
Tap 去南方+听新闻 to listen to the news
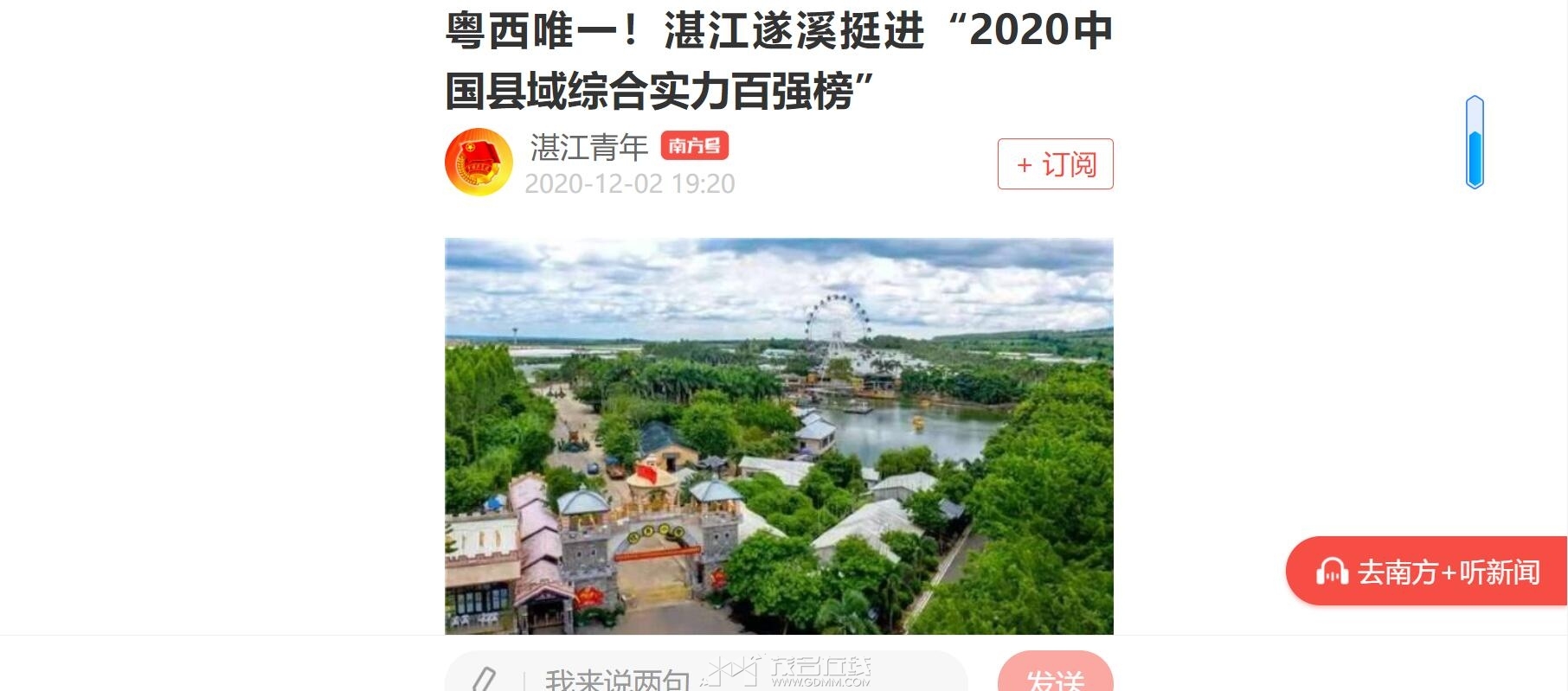pos(1429,572)
